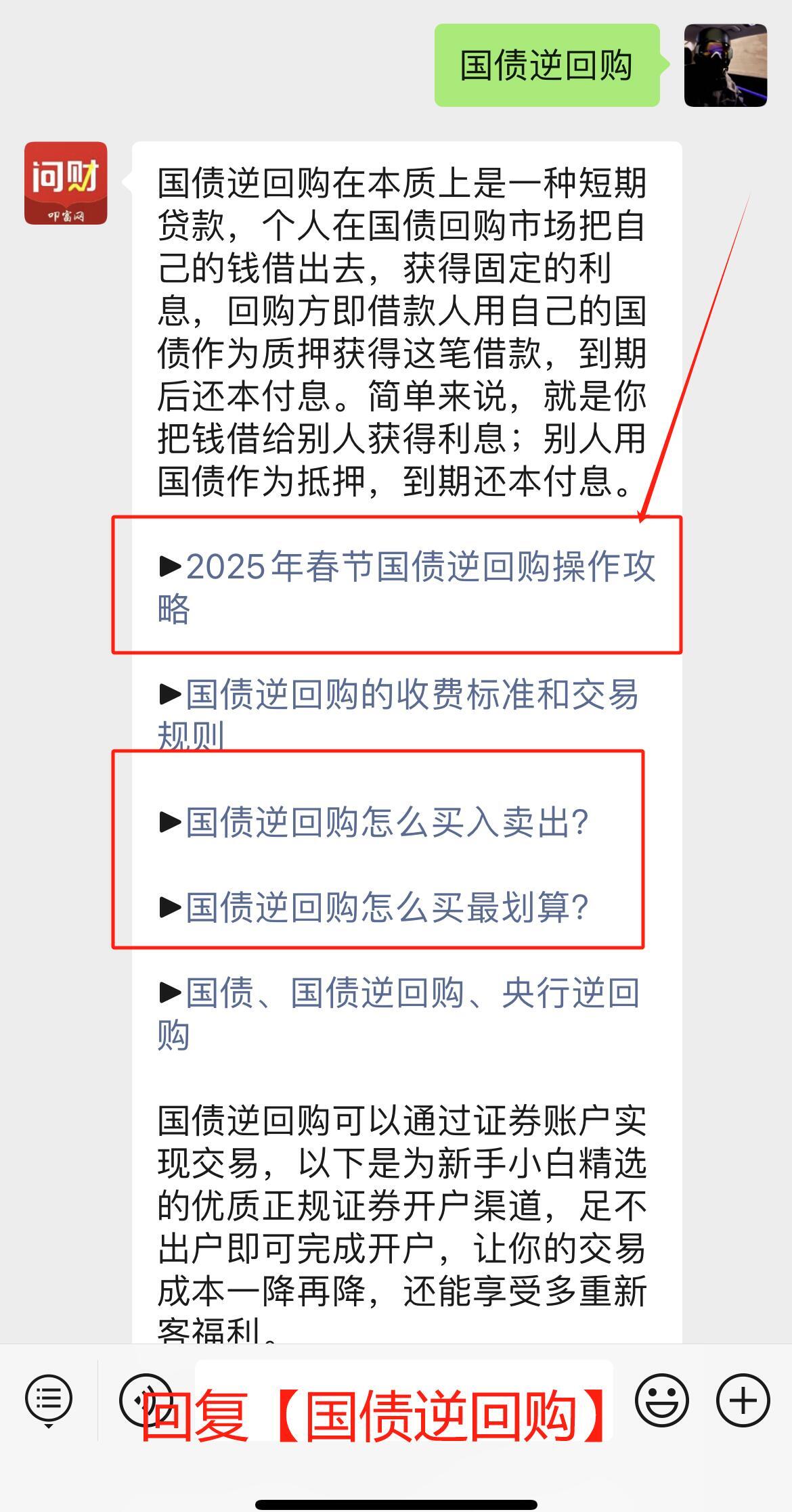This screenshot has height=1512, width=792.
Task: Switch to the official account menu icon
Action: [x=49, y=1399]
